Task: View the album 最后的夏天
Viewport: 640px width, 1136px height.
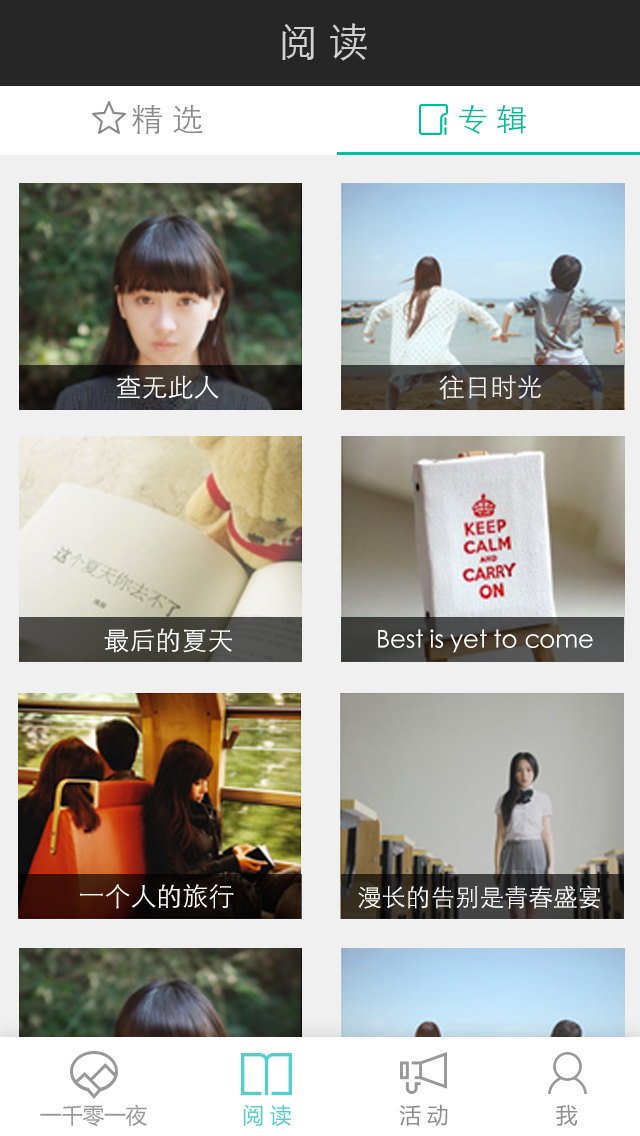Action: point(160,548)
